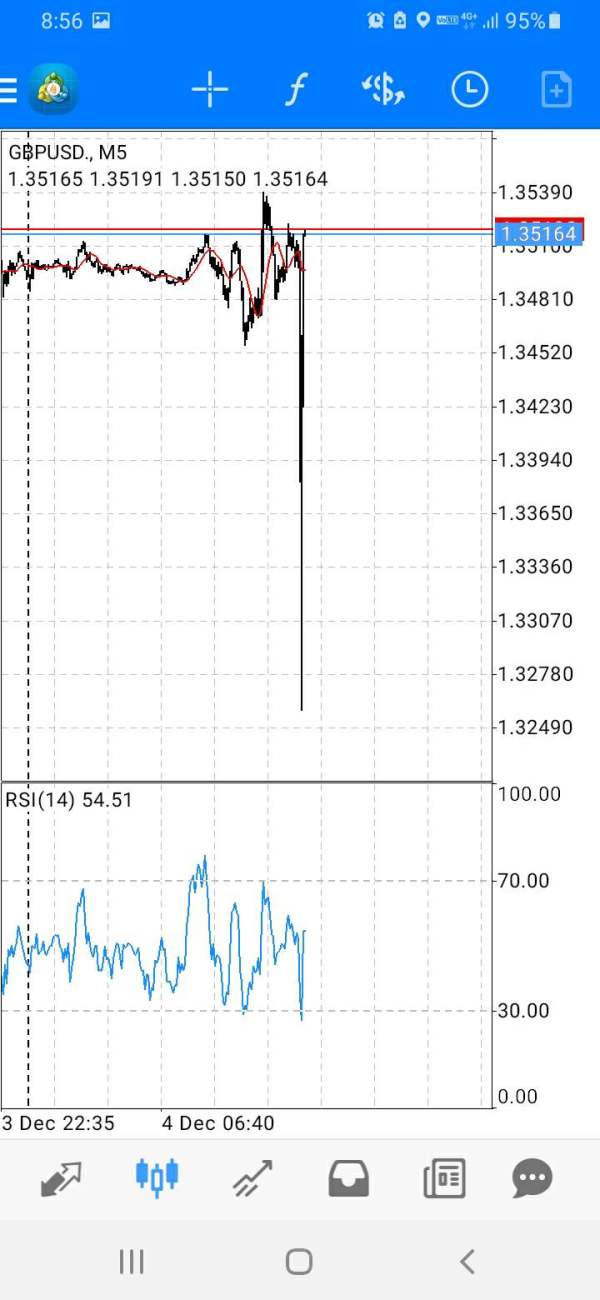The image size is (600, 1300).
Task: Open the History inbox tab
Action: pos(349,1179)
